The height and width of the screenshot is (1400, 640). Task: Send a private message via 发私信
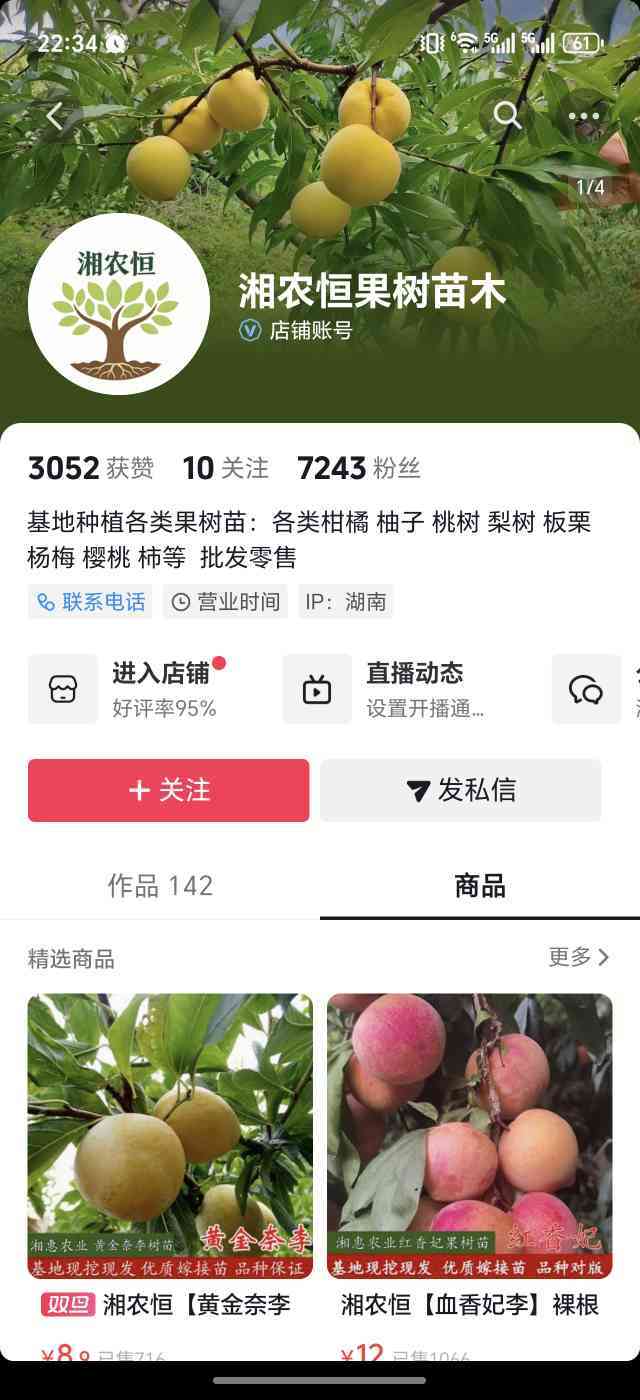click(x=461, y=790)
